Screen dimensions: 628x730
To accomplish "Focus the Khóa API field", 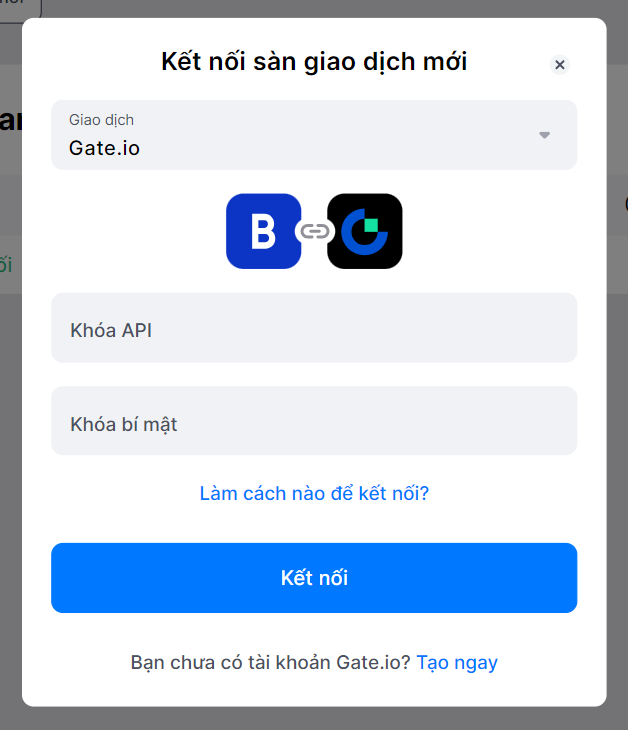I will click(x=314, y=328).
